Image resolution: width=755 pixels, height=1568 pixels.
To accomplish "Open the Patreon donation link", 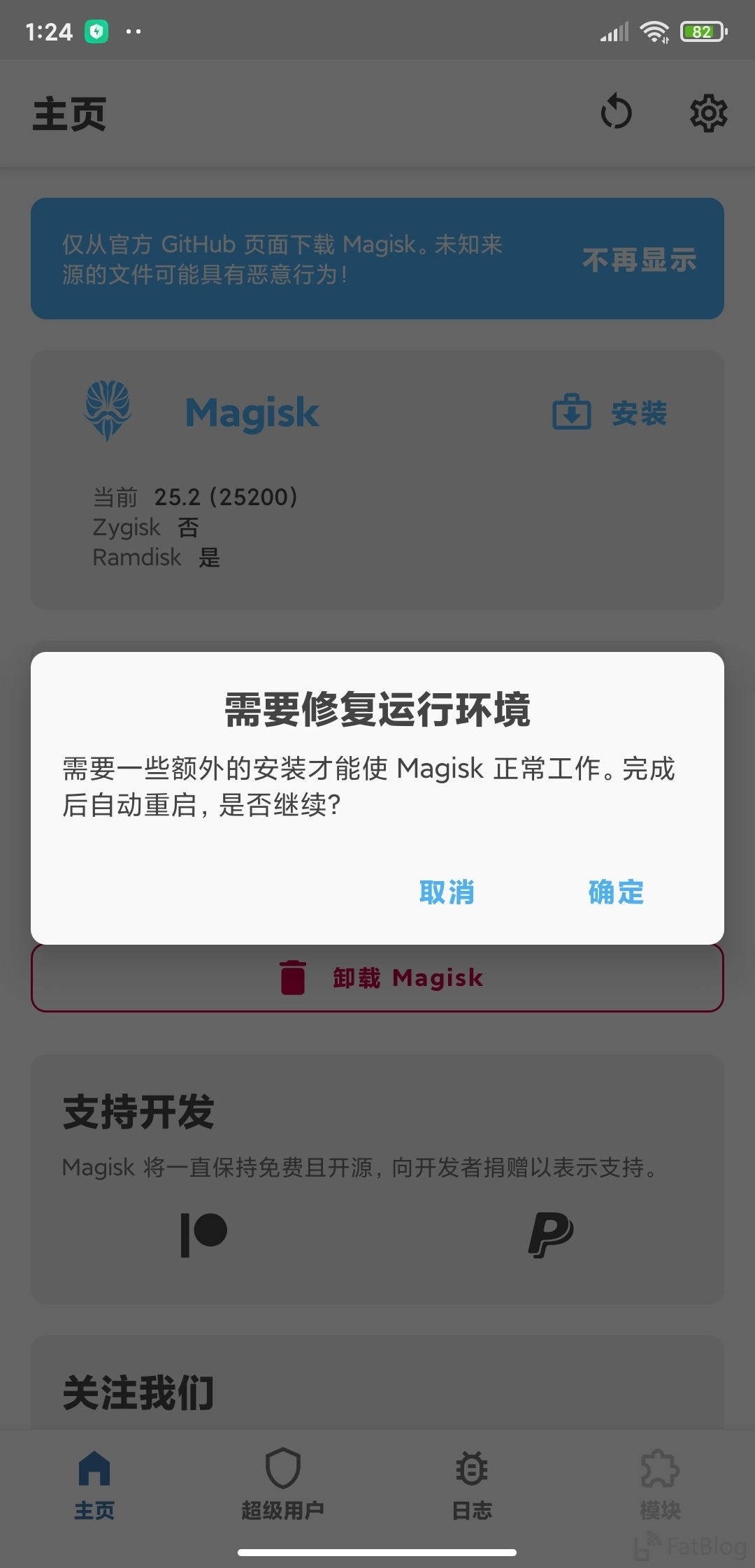I will [204, 1235].
